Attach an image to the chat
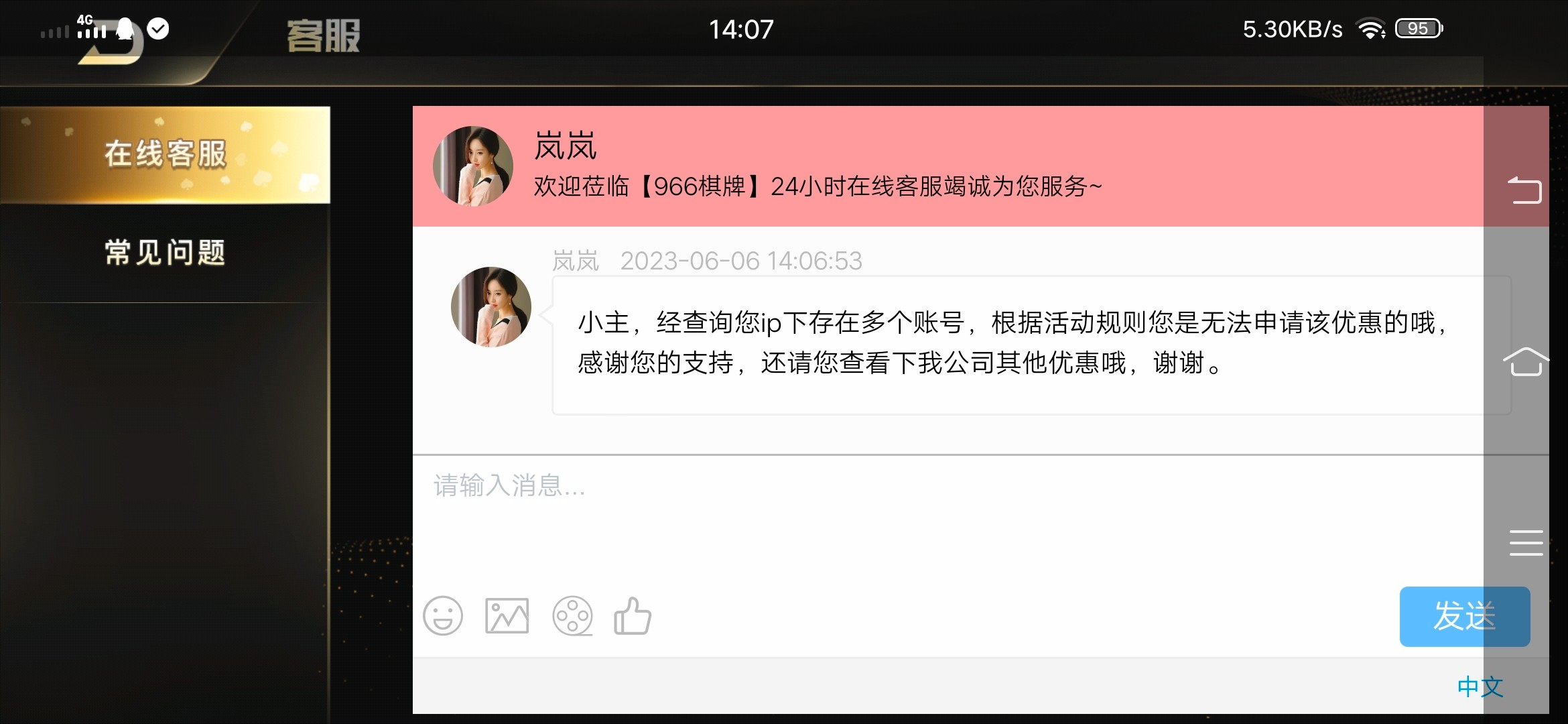Viewport: 1568px width, 724px height. (507, 615)
